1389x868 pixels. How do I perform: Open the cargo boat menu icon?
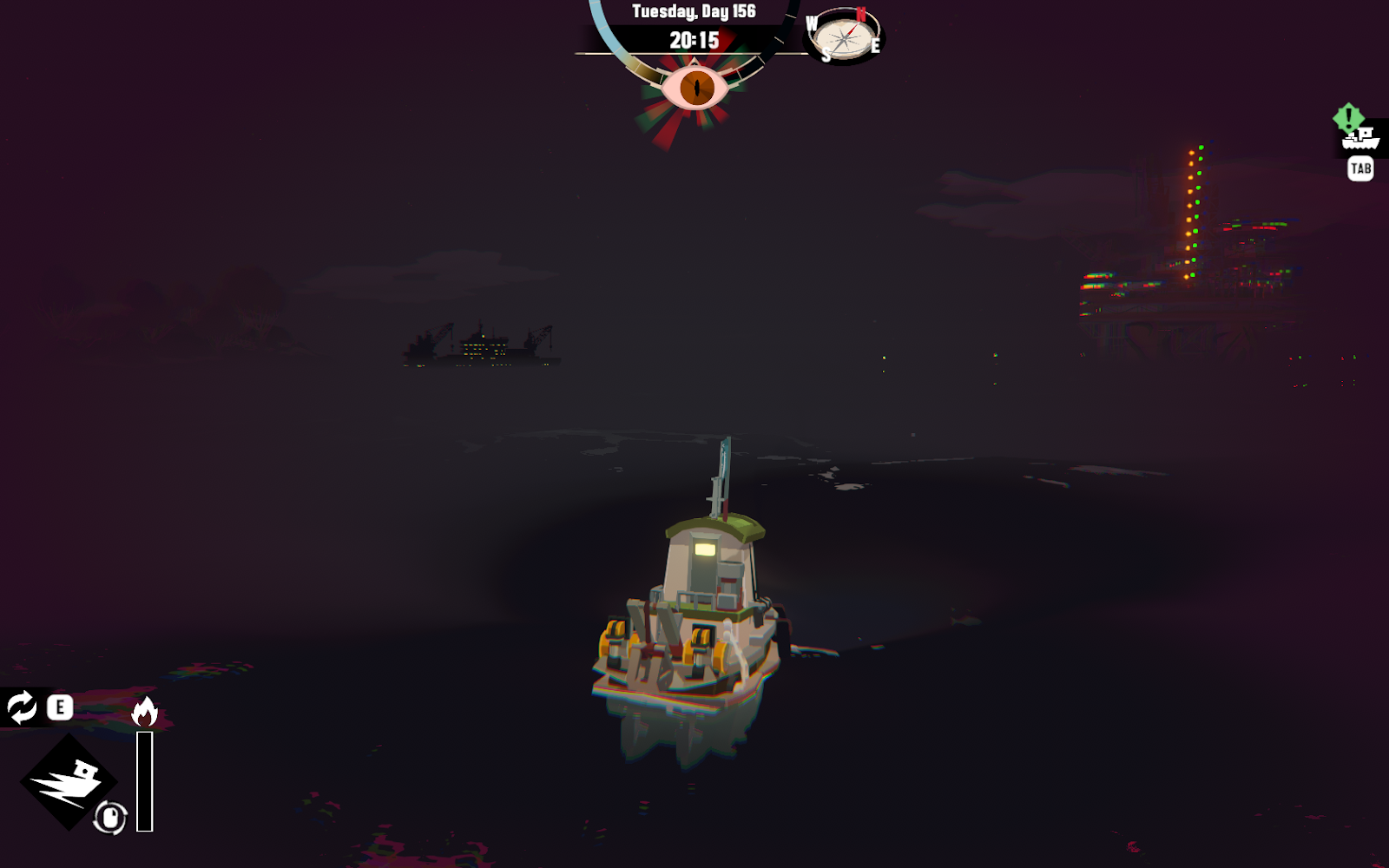(1361, 137)
